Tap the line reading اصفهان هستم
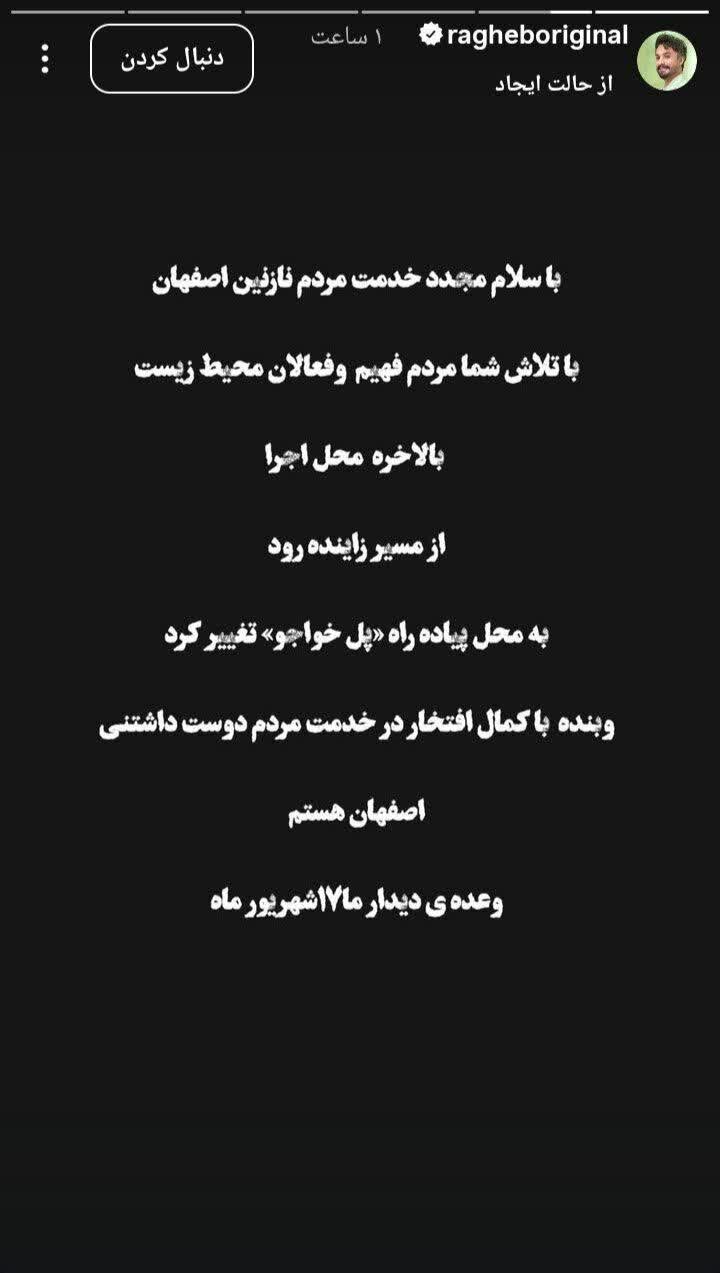This screenshot has width=720, height=1273. pyautogui.click(x=360, y=812)
